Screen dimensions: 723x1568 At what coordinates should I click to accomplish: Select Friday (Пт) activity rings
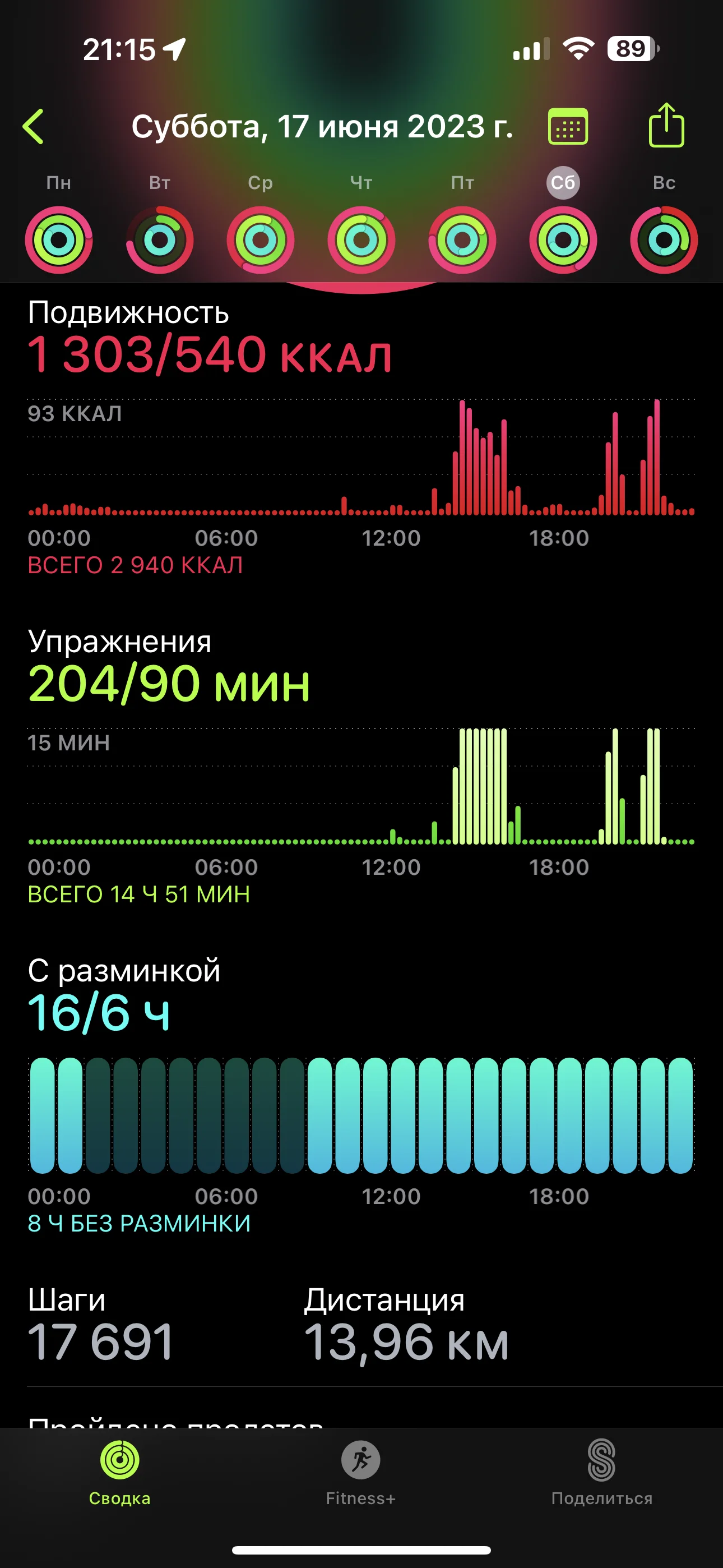462,240
